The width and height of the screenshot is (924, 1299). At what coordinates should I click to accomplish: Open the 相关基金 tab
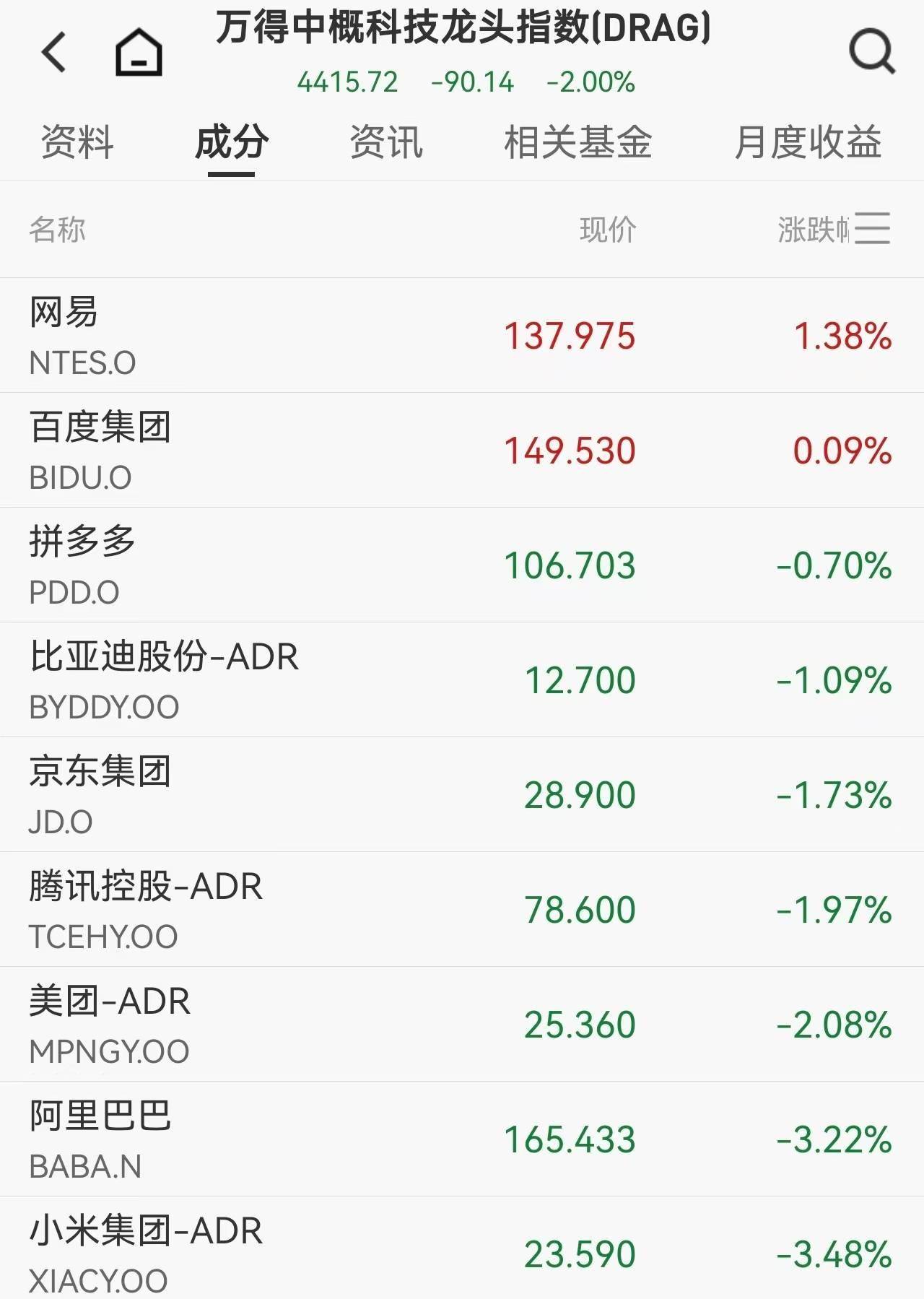[x=577, y=142]
